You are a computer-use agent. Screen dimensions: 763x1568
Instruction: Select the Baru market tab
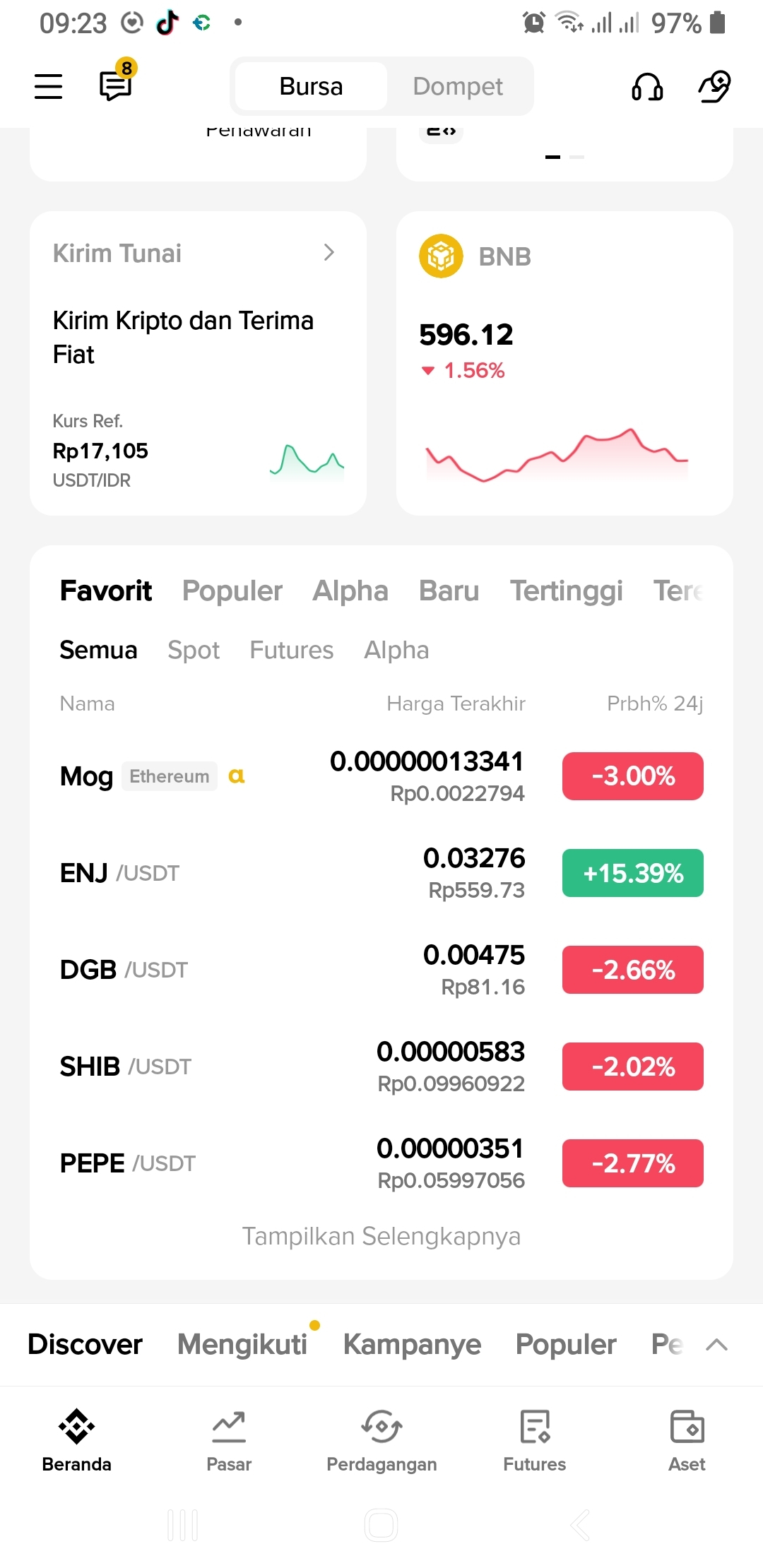pos(449,590)
